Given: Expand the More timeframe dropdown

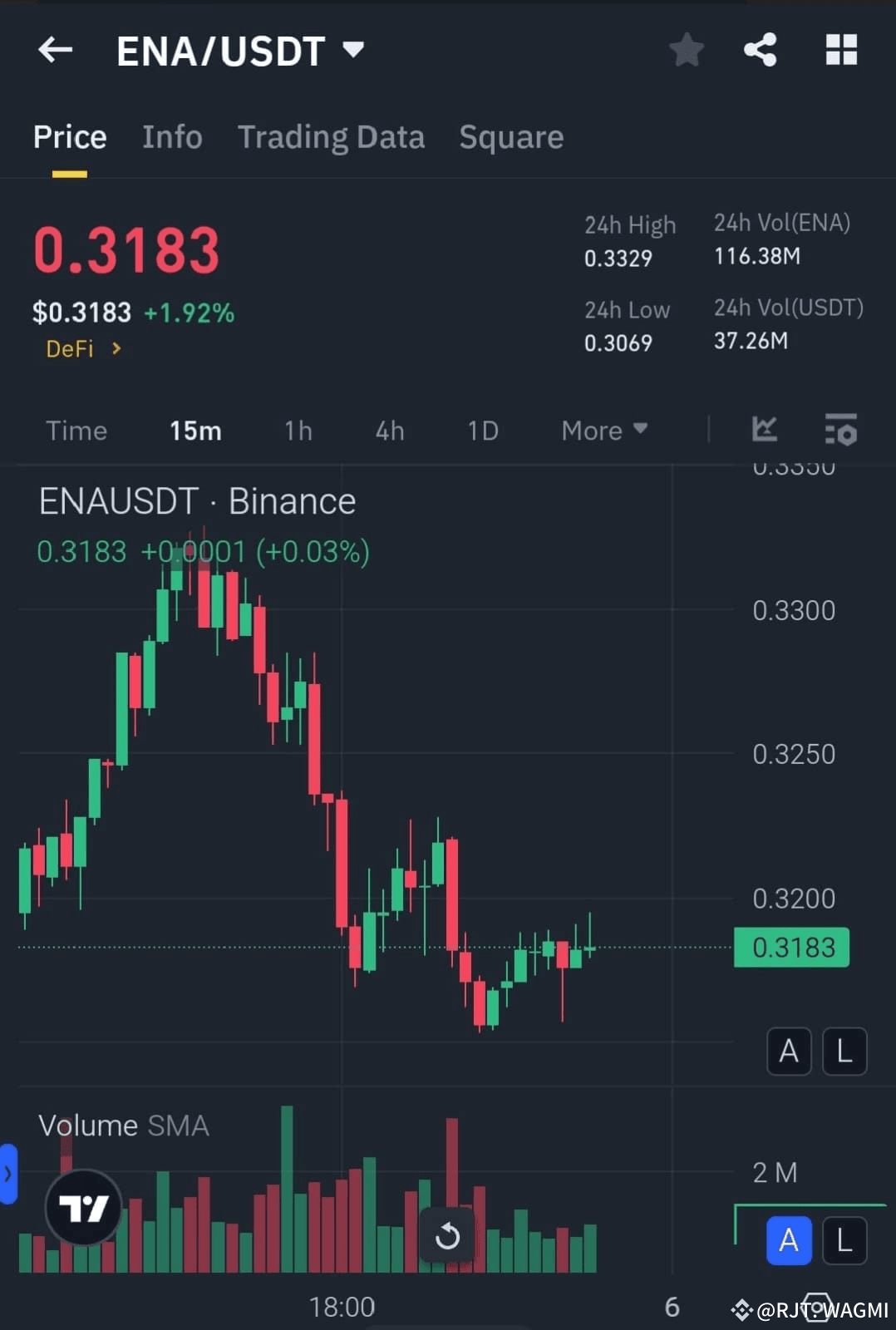Looking at the screenshot, I should coord(604,430).
